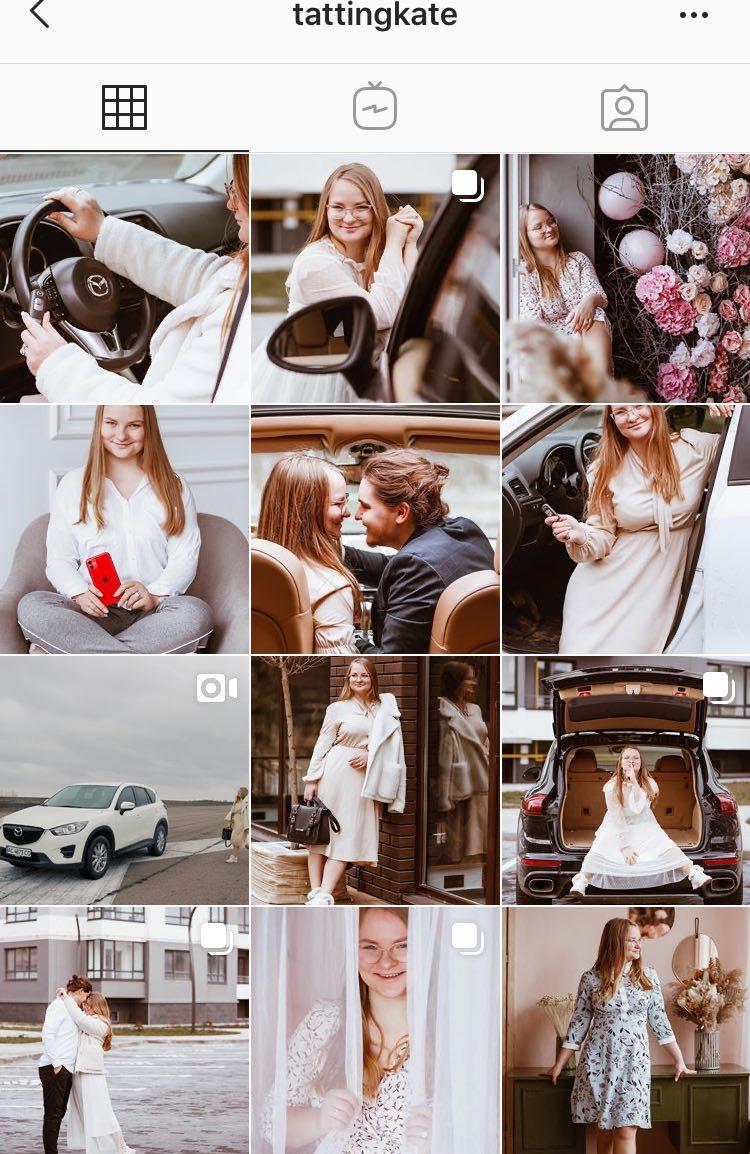Open post of couple hugging near building
750x1154 pixels.
[124, 1030]
